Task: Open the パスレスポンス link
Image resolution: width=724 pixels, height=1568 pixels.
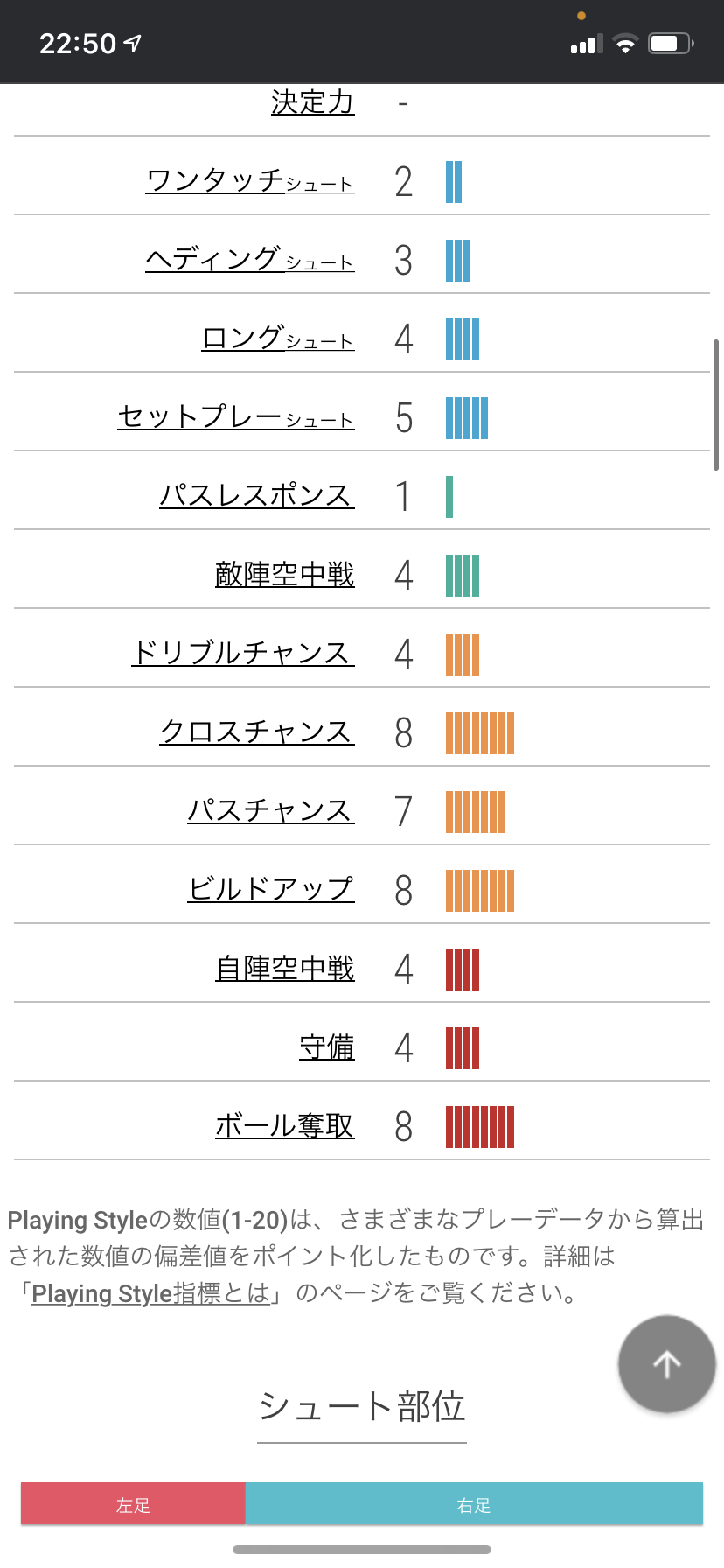Action: pos(257,495)
